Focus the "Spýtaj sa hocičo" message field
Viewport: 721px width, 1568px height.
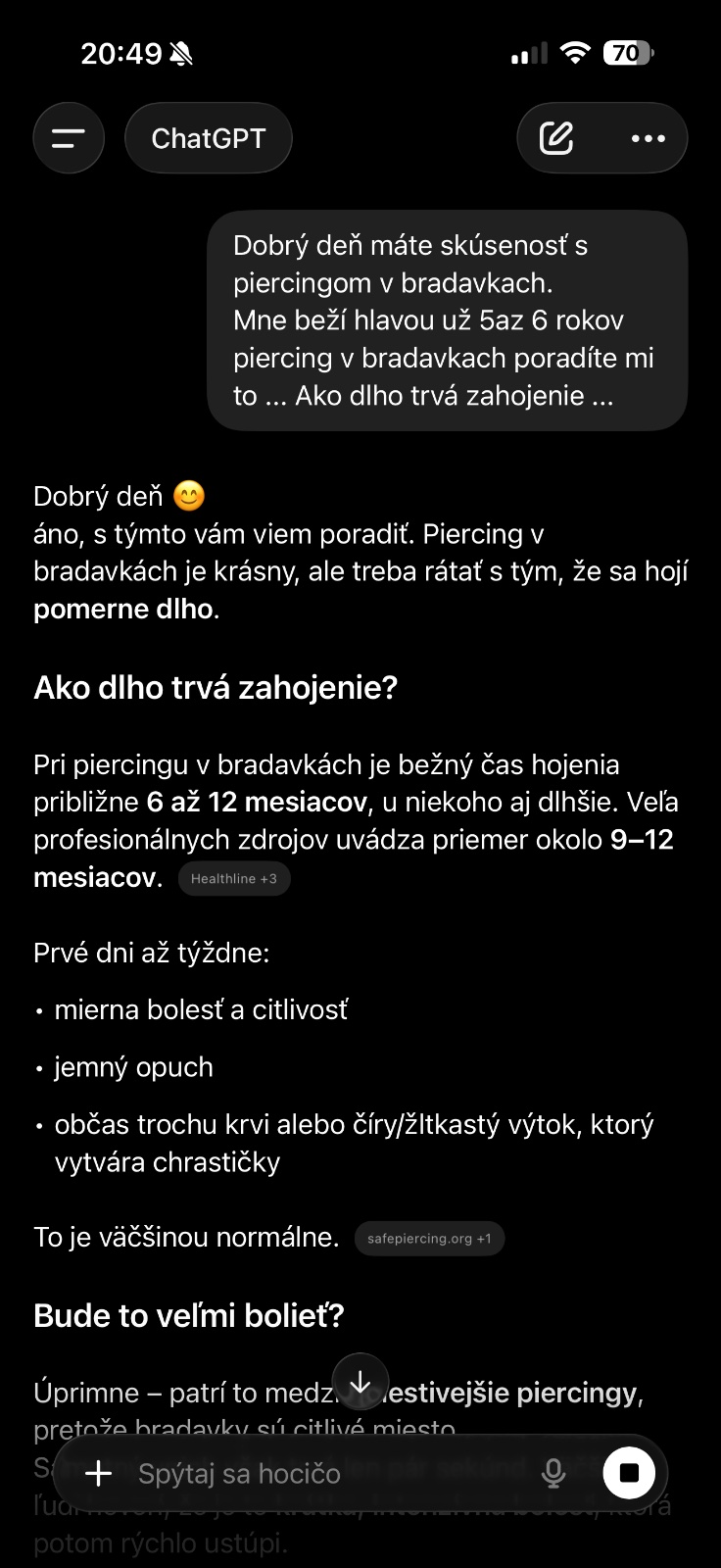tap(323, 1473)
